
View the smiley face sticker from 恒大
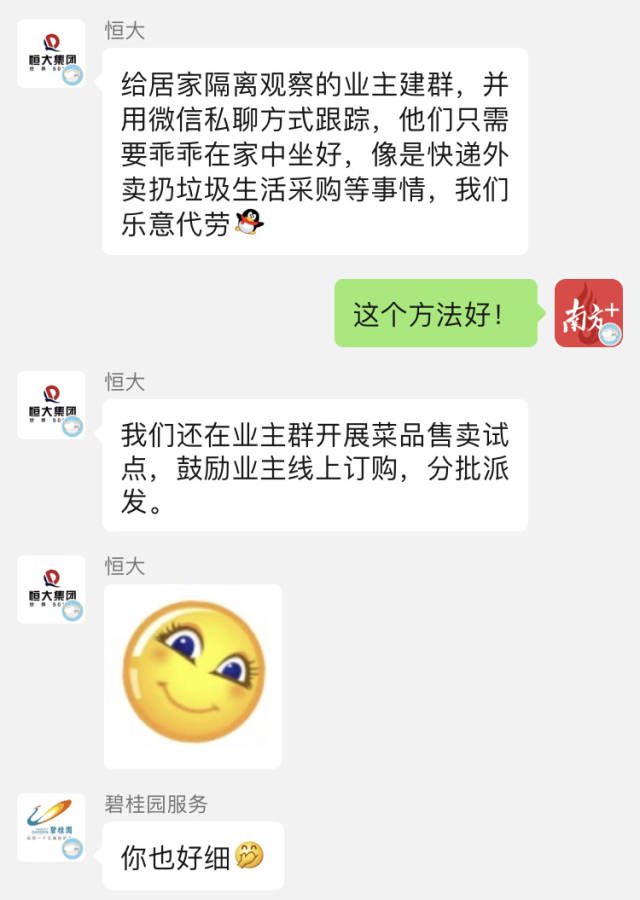click(x=193, y=676)
